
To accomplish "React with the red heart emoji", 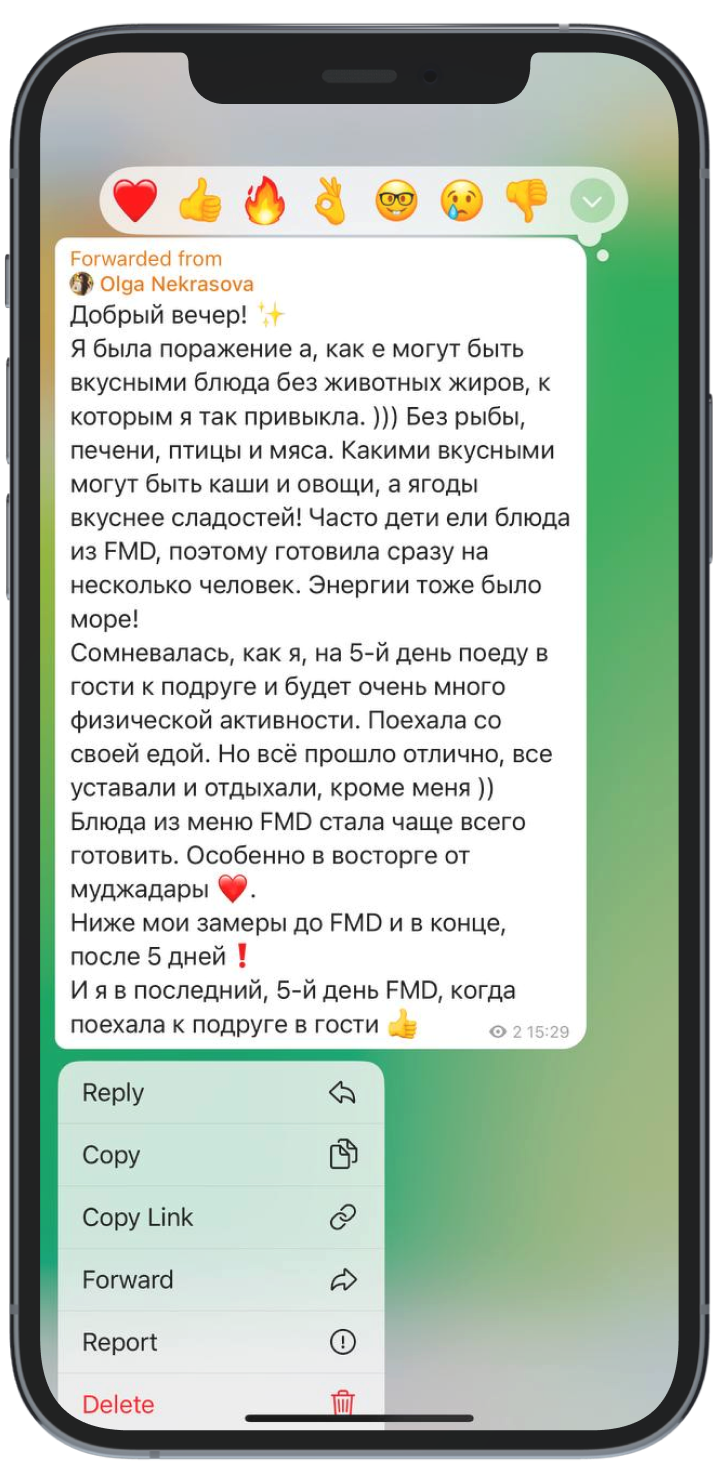I will [135, 201].
